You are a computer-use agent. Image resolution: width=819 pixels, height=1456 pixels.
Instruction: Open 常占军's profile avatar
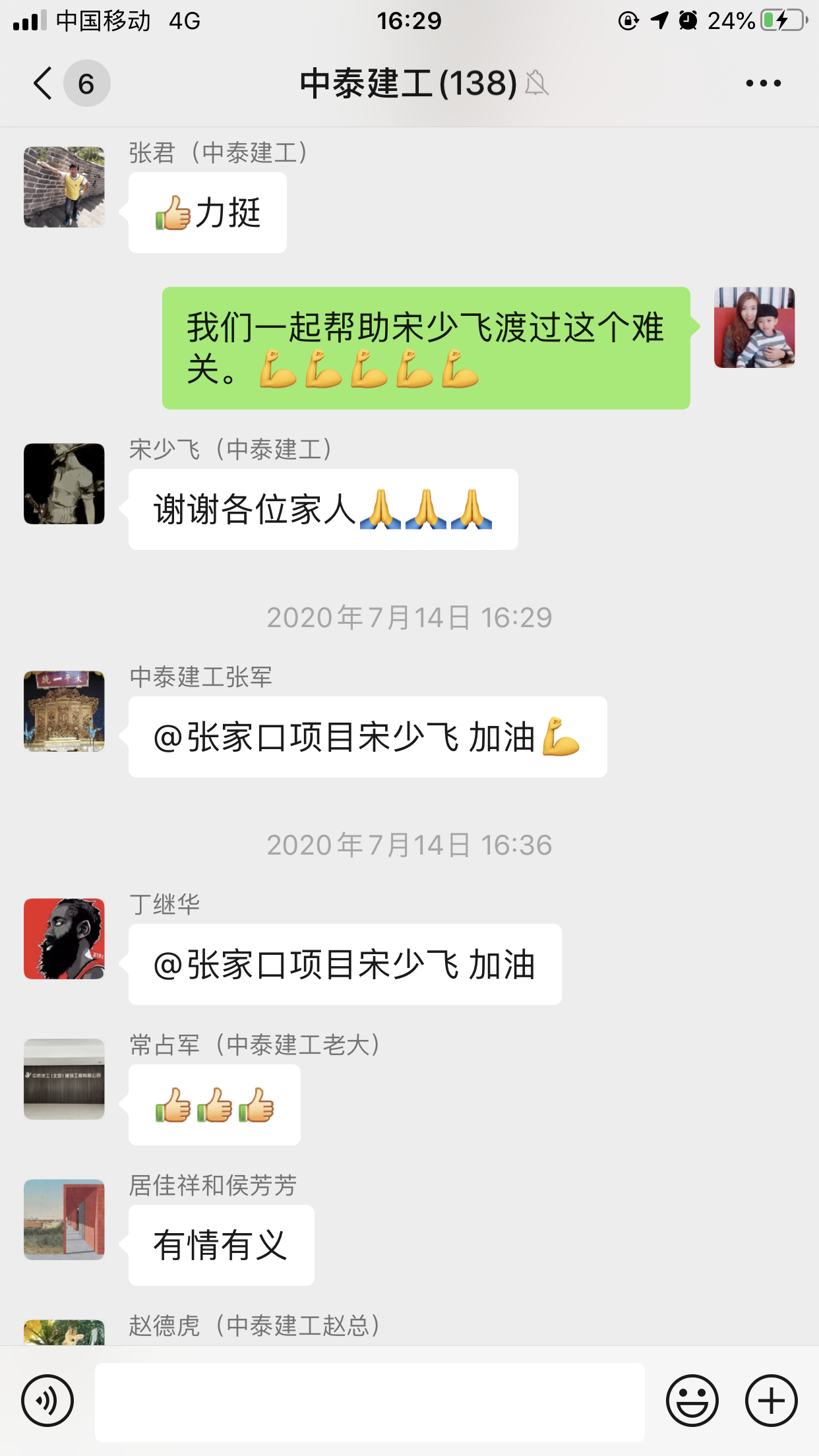pos(64,1079)
